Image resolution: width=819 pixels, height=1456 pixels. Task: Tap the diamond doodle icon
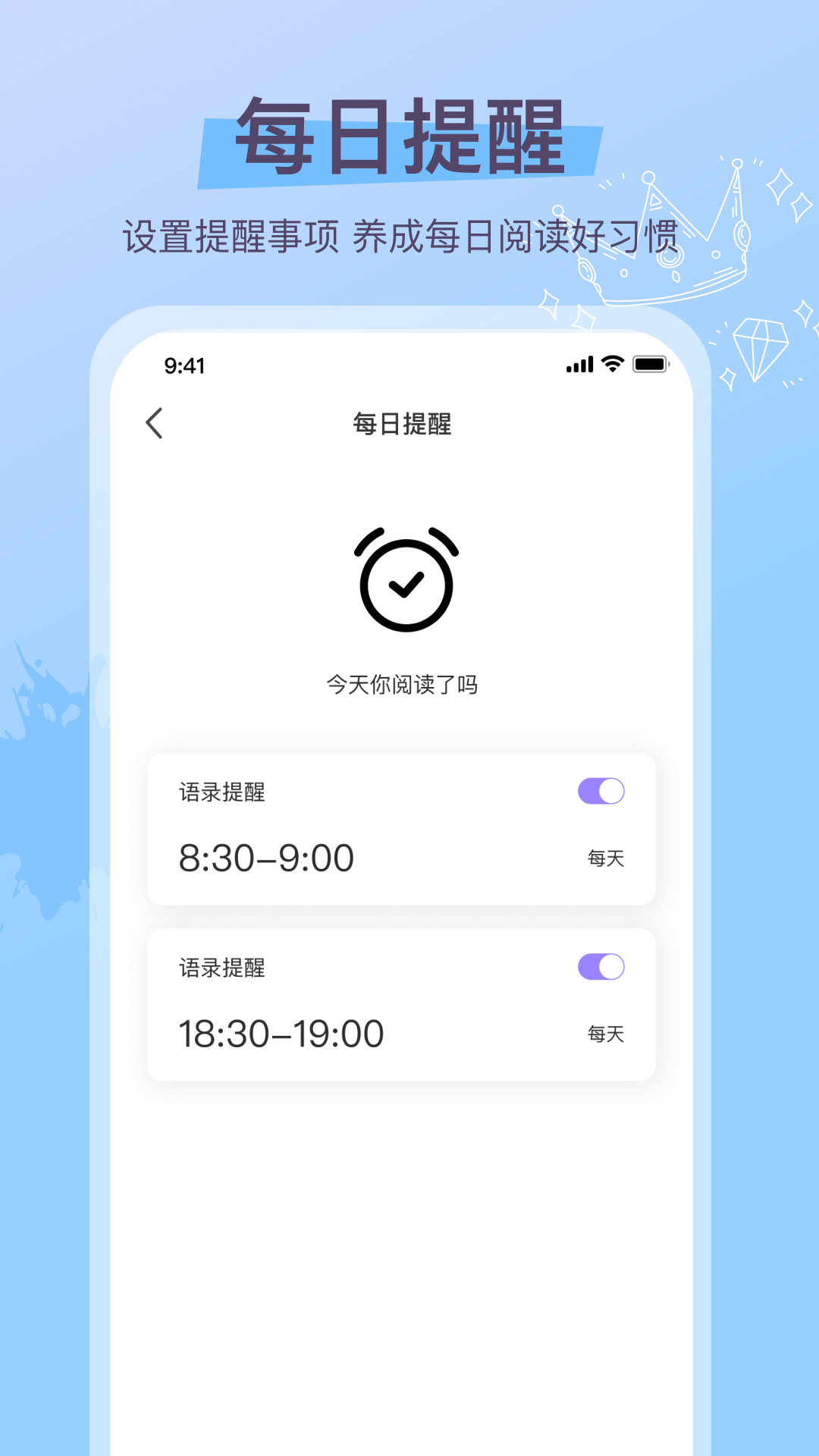(758, 349)
